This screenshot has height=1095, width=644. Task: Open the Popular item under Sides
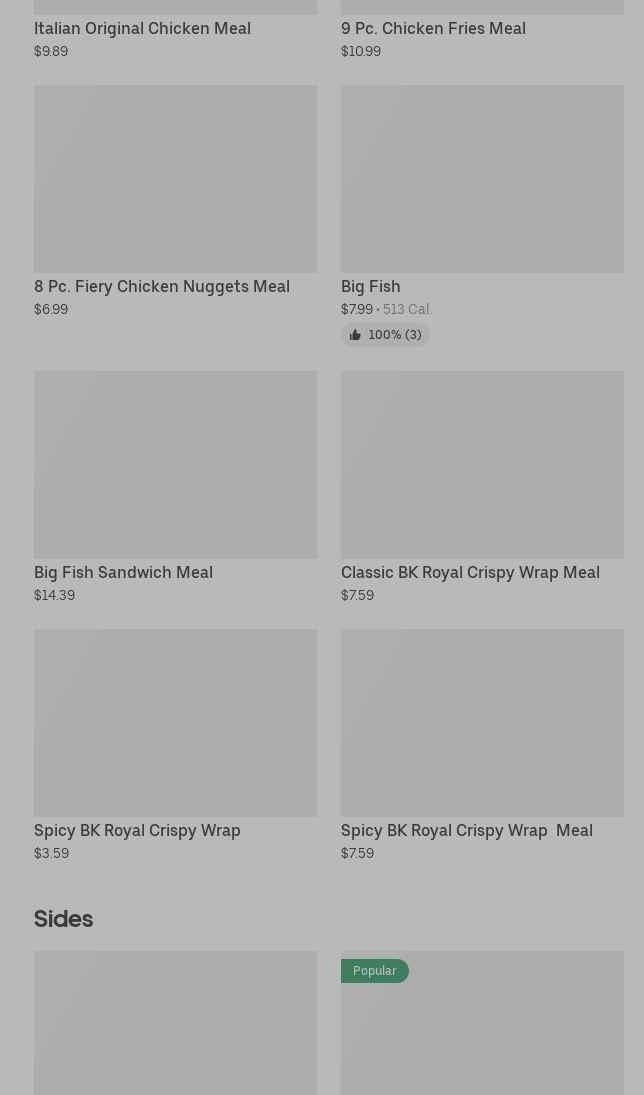tap(482, 1022)
